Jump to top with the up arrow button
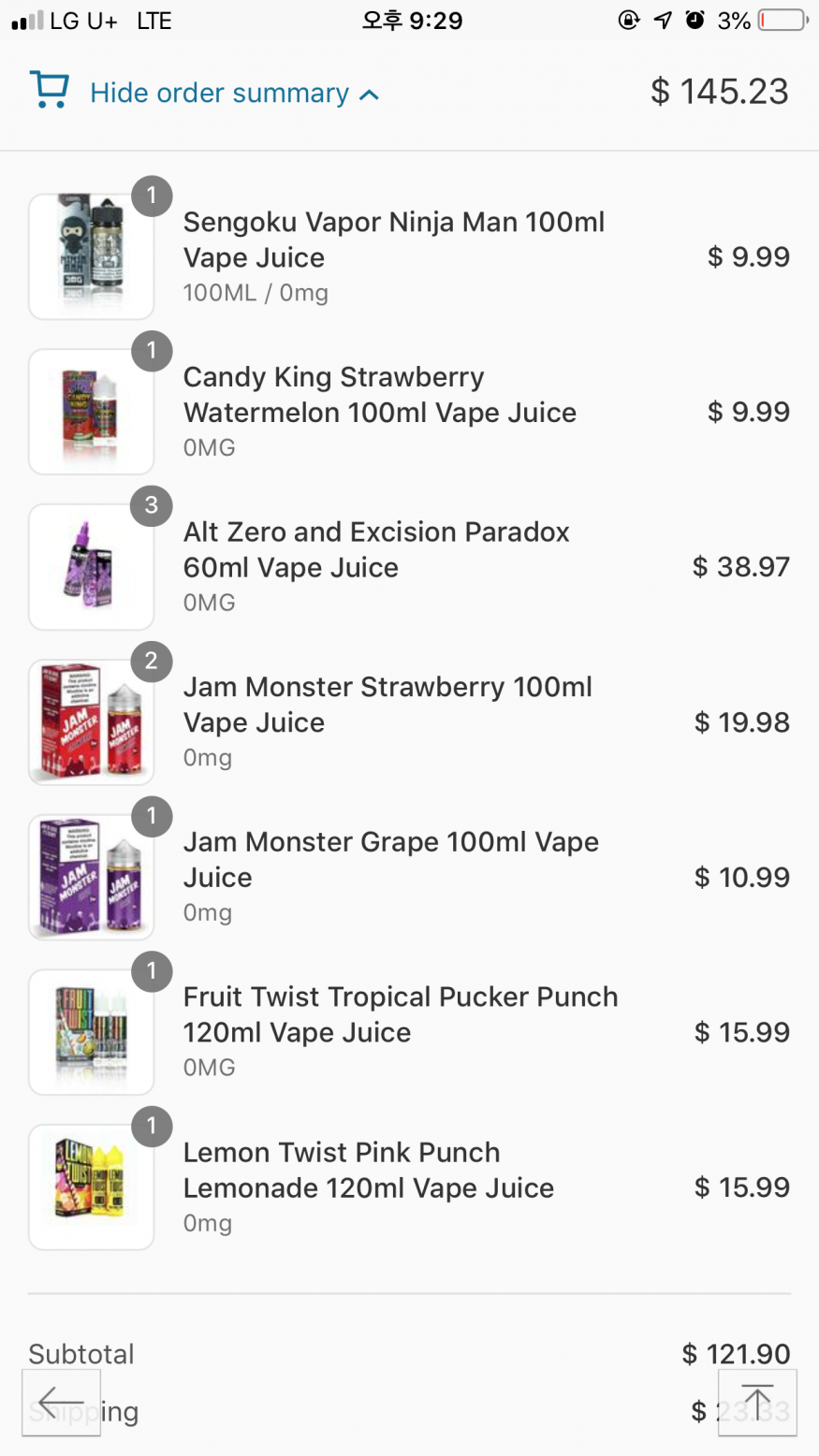Screen dimensions: 819x1456 [757, 1403]
